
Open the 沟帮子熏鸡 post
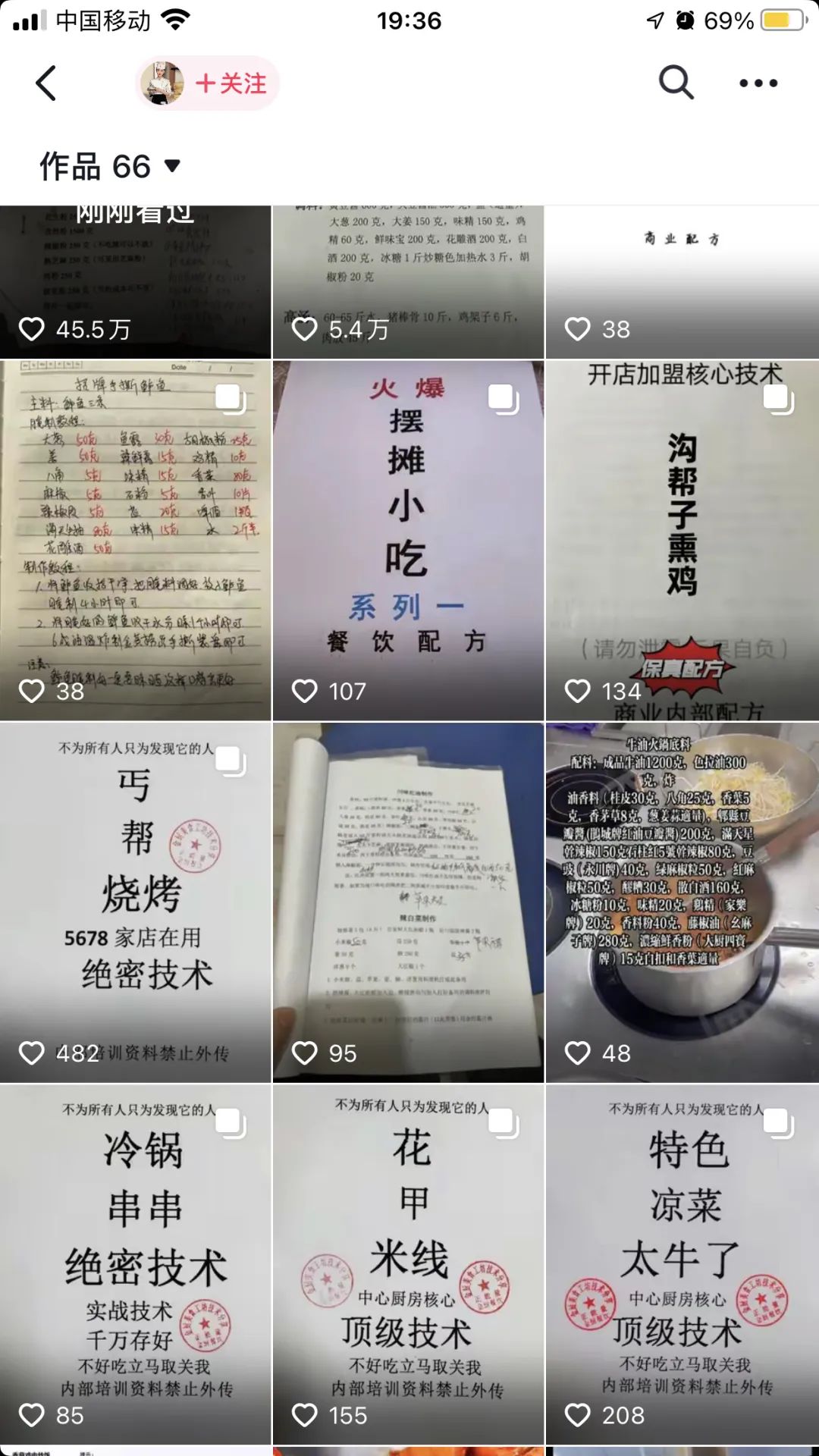pos(681,540)
